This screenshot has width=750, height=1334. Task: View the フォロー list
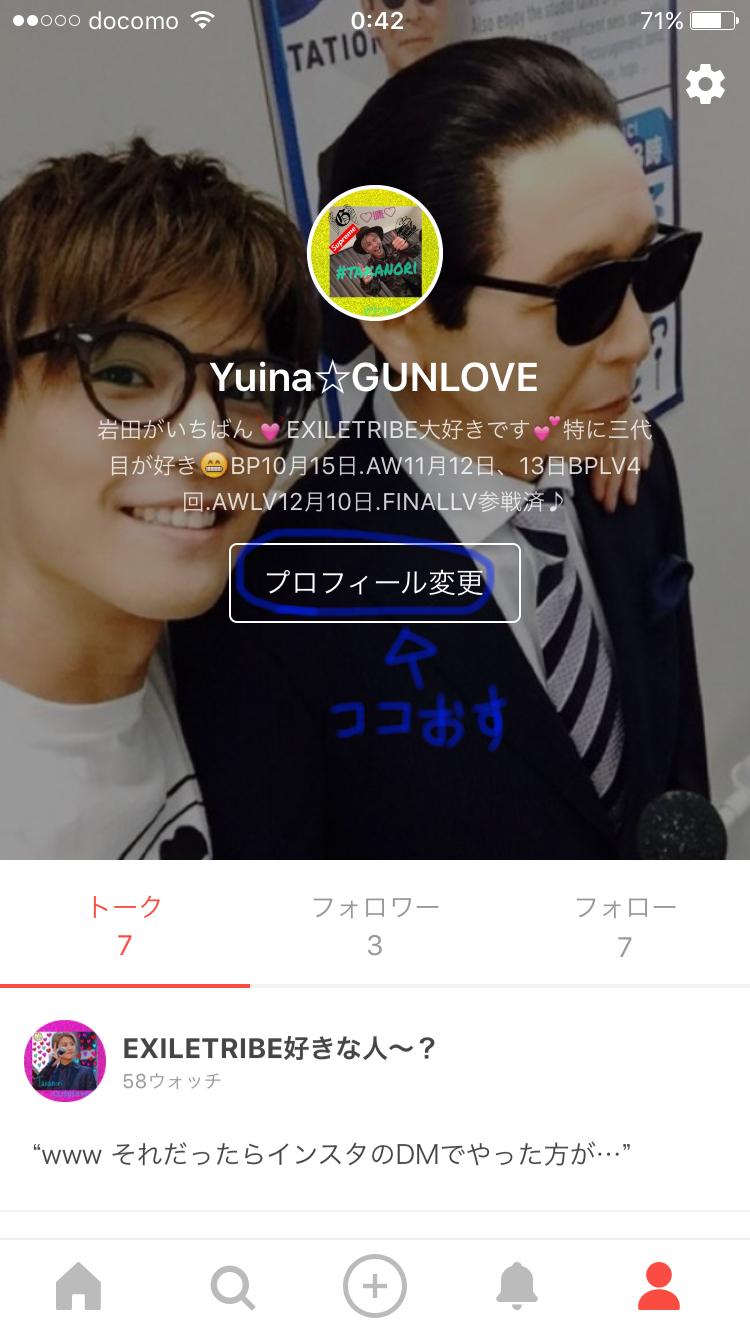coord(625,926)
